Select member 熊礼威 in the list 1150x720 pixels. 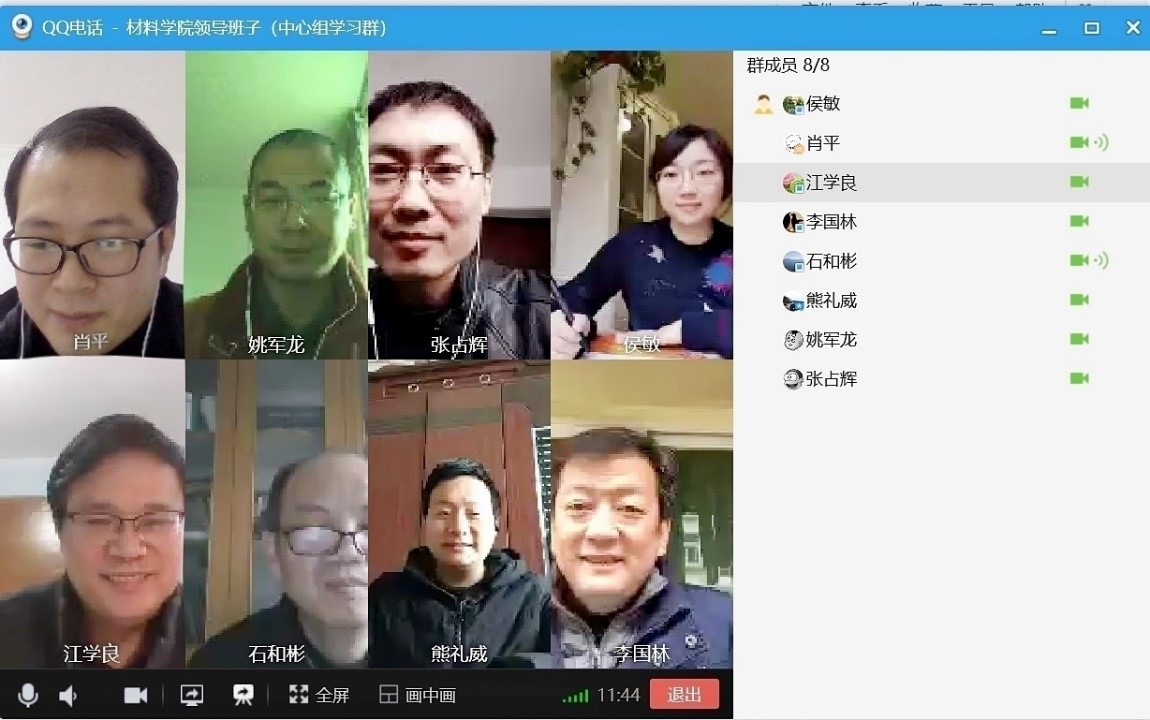(831, 300)
